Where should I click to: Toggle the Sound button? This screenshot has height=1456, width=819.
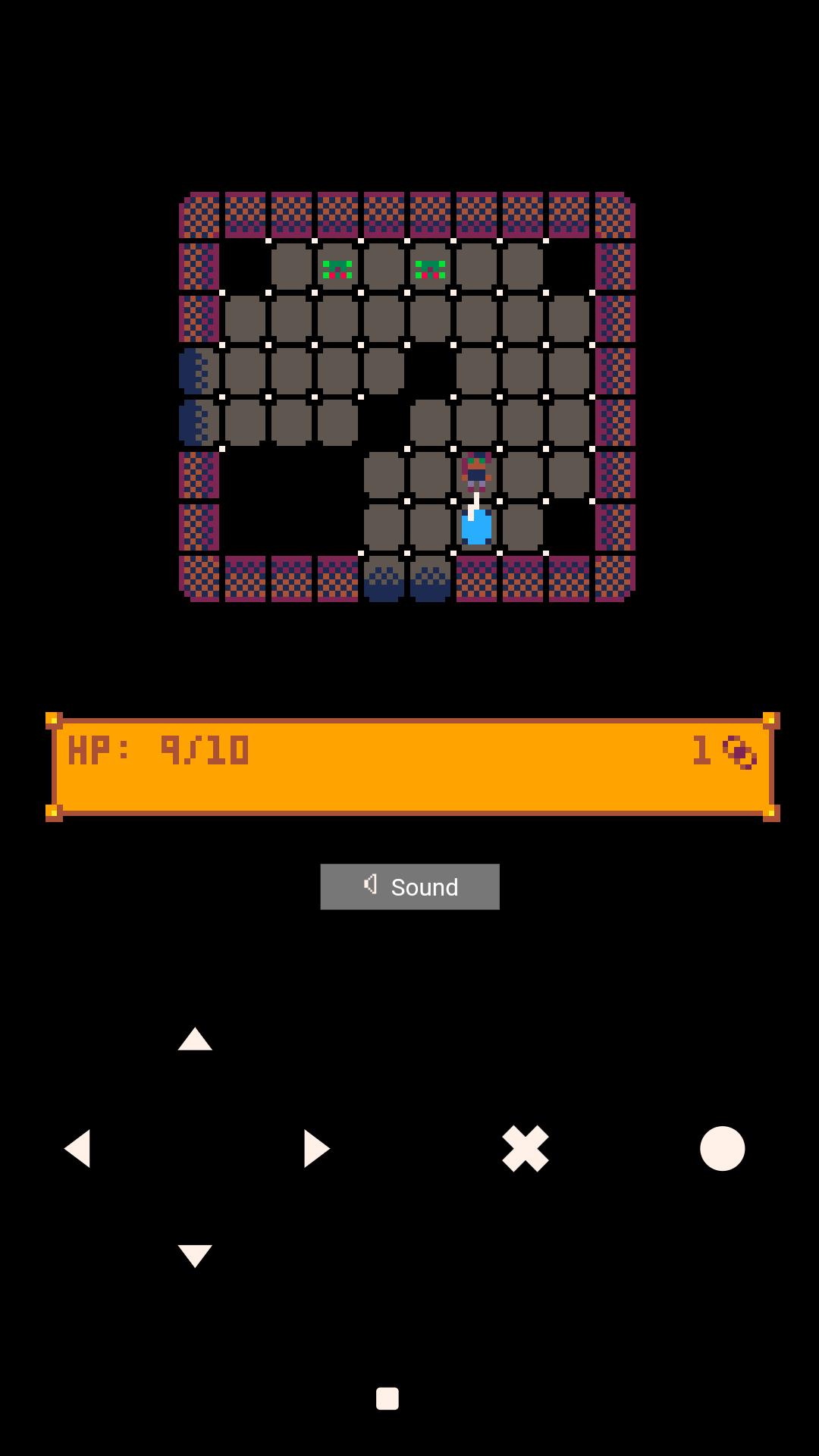(409, 886)
